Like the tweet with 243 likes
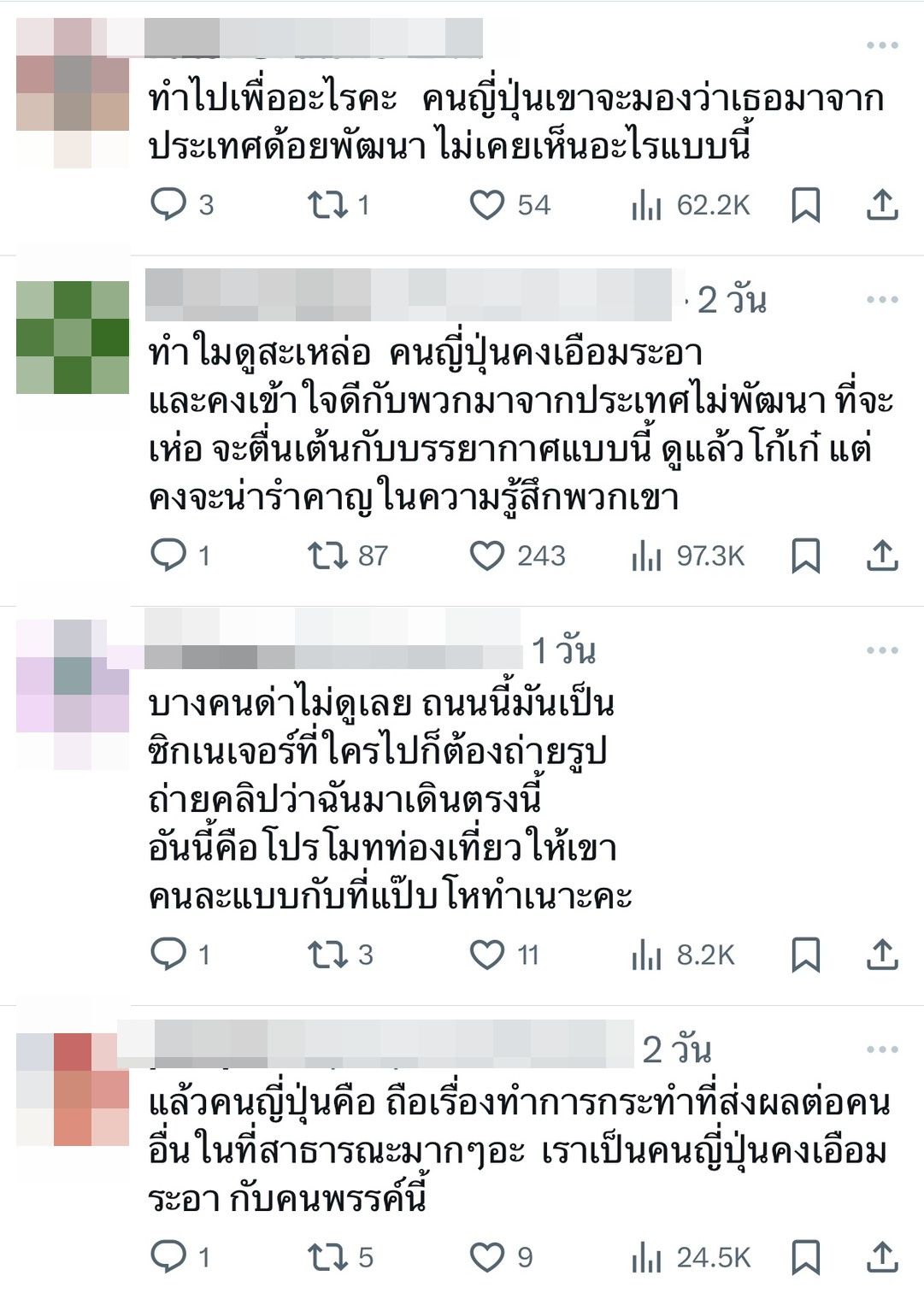The height and width of the screenshot is (1293, 924). coord(487,556)
